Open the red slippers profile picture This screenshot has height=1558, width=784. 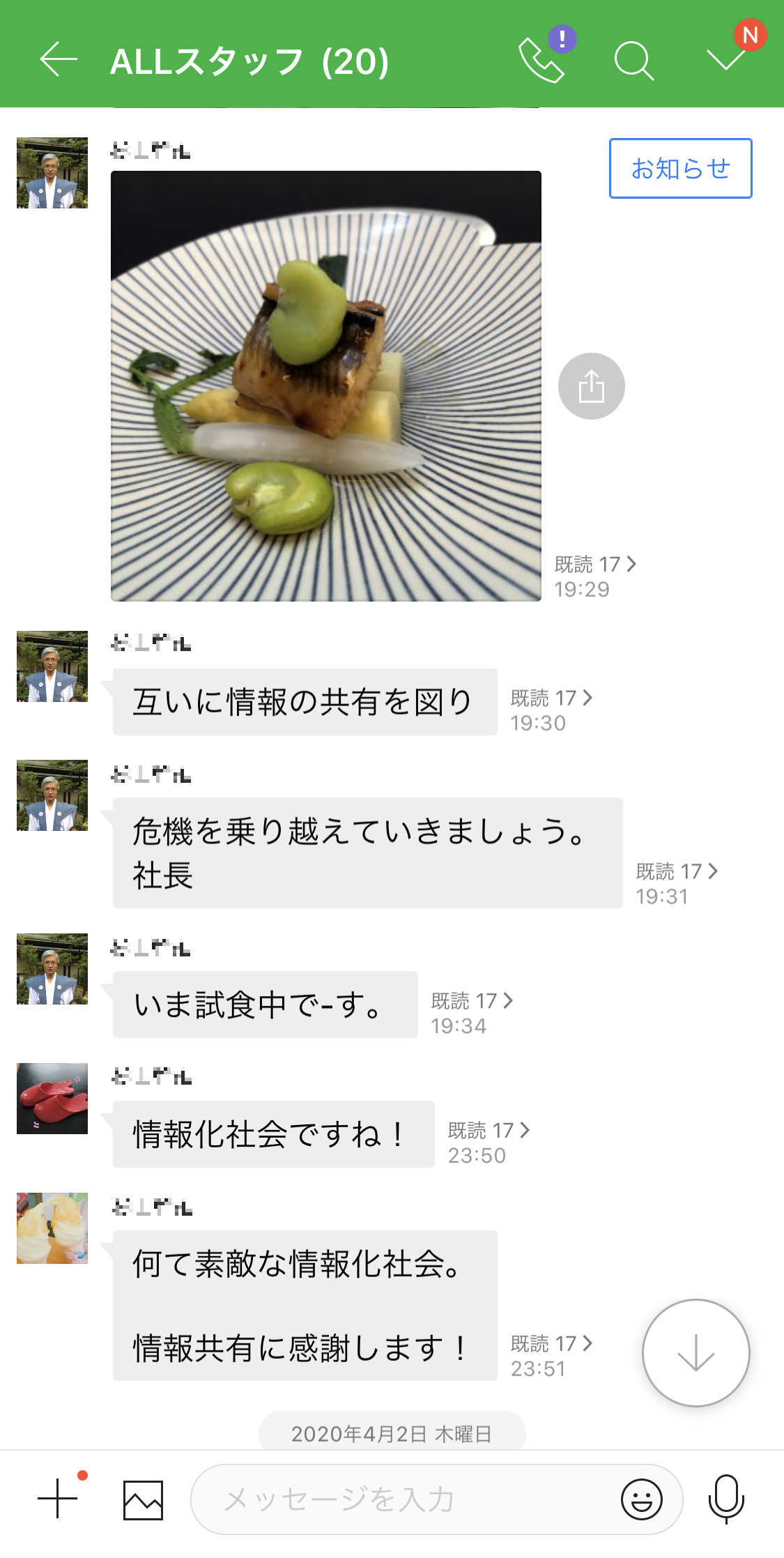click(x=52, y=1099)
